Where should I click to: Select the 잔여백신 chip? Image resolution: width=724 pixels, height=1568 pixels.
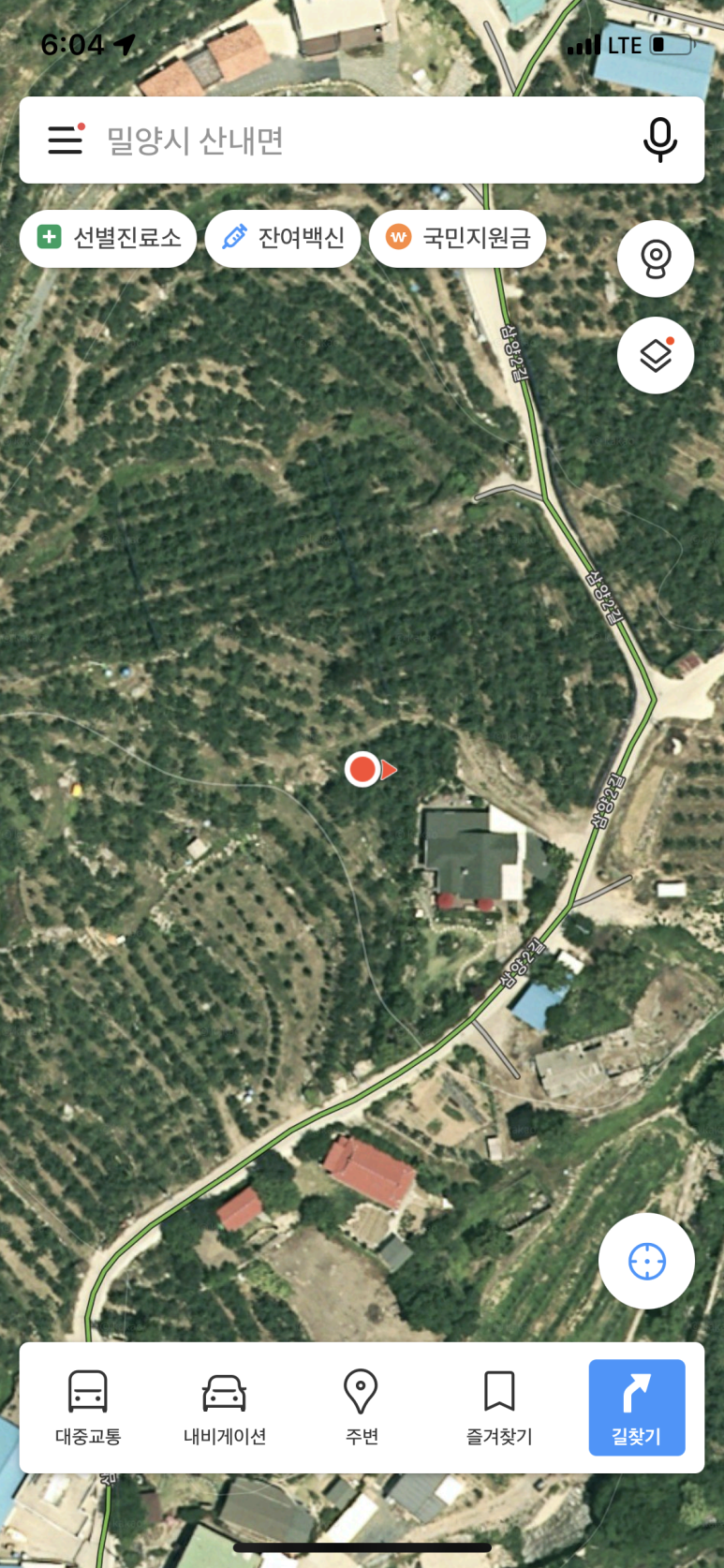pyautogui.click(x=283, y=238)
